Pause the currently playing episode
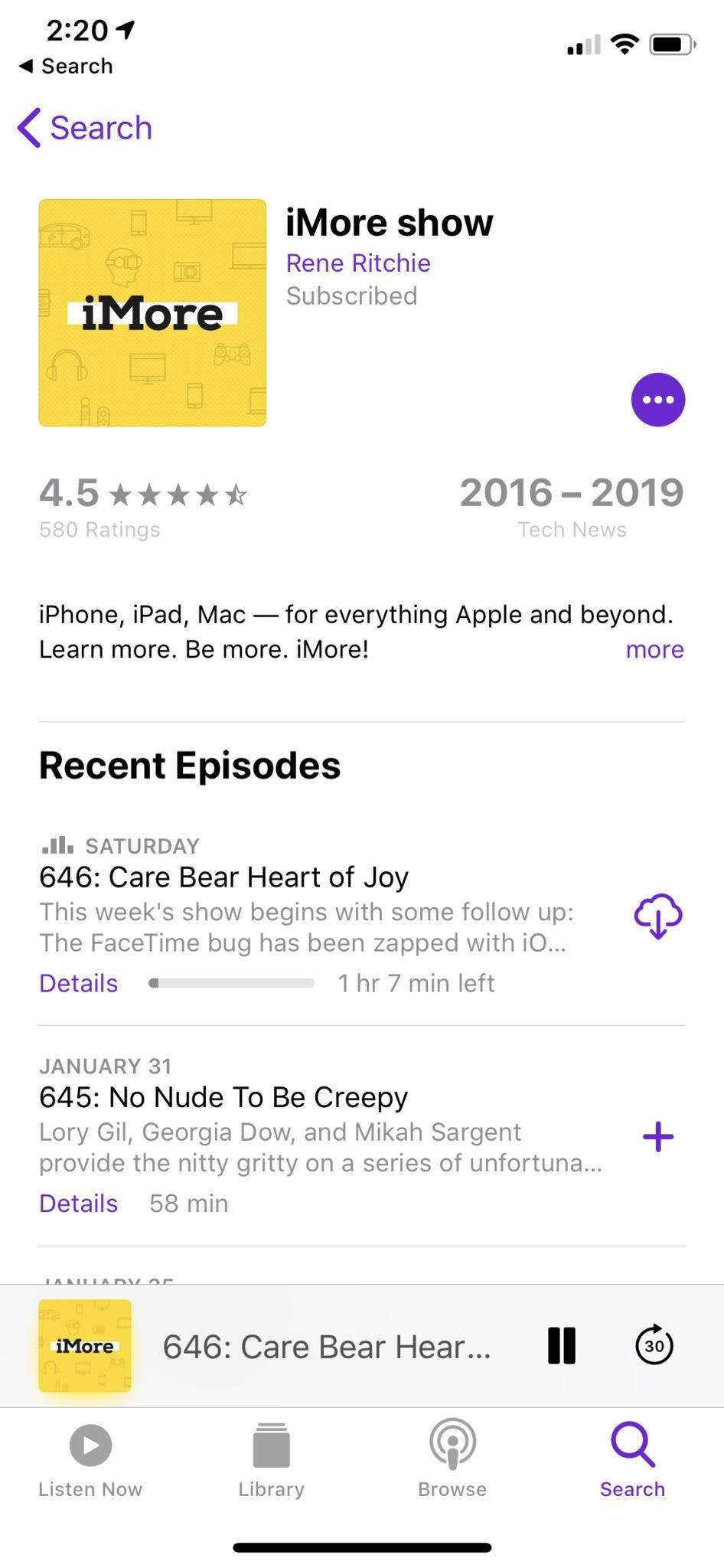This screenshot has height=1568, width=724. (x=562, y=1346)
